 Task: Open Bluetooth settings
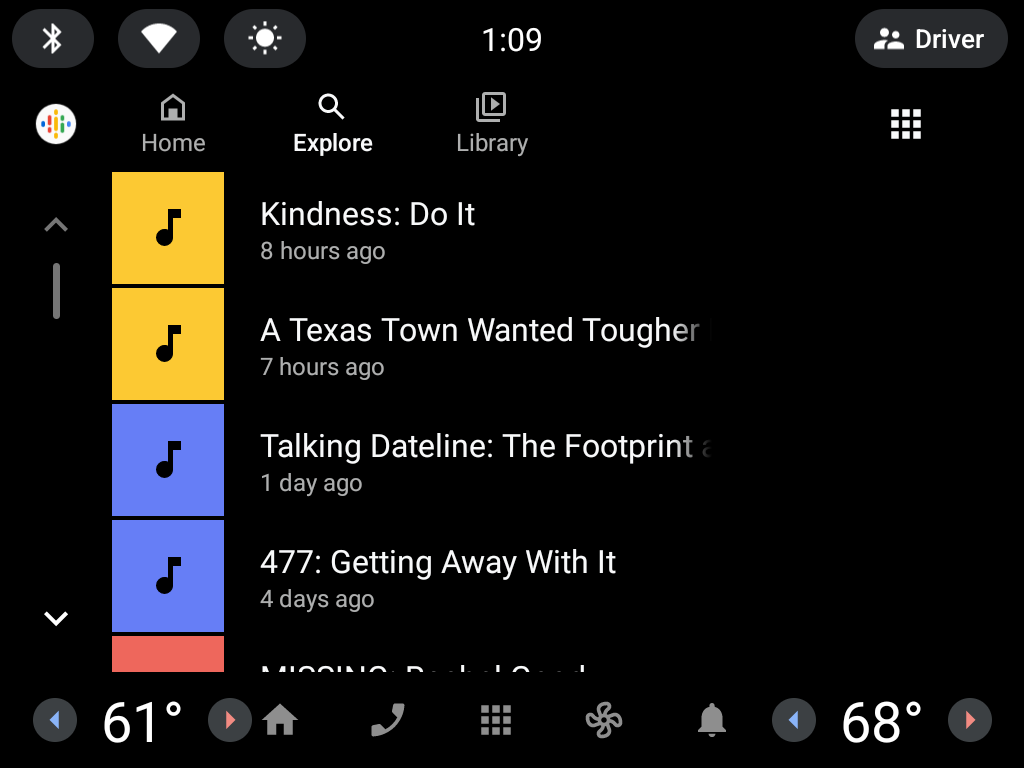(53, 39)
